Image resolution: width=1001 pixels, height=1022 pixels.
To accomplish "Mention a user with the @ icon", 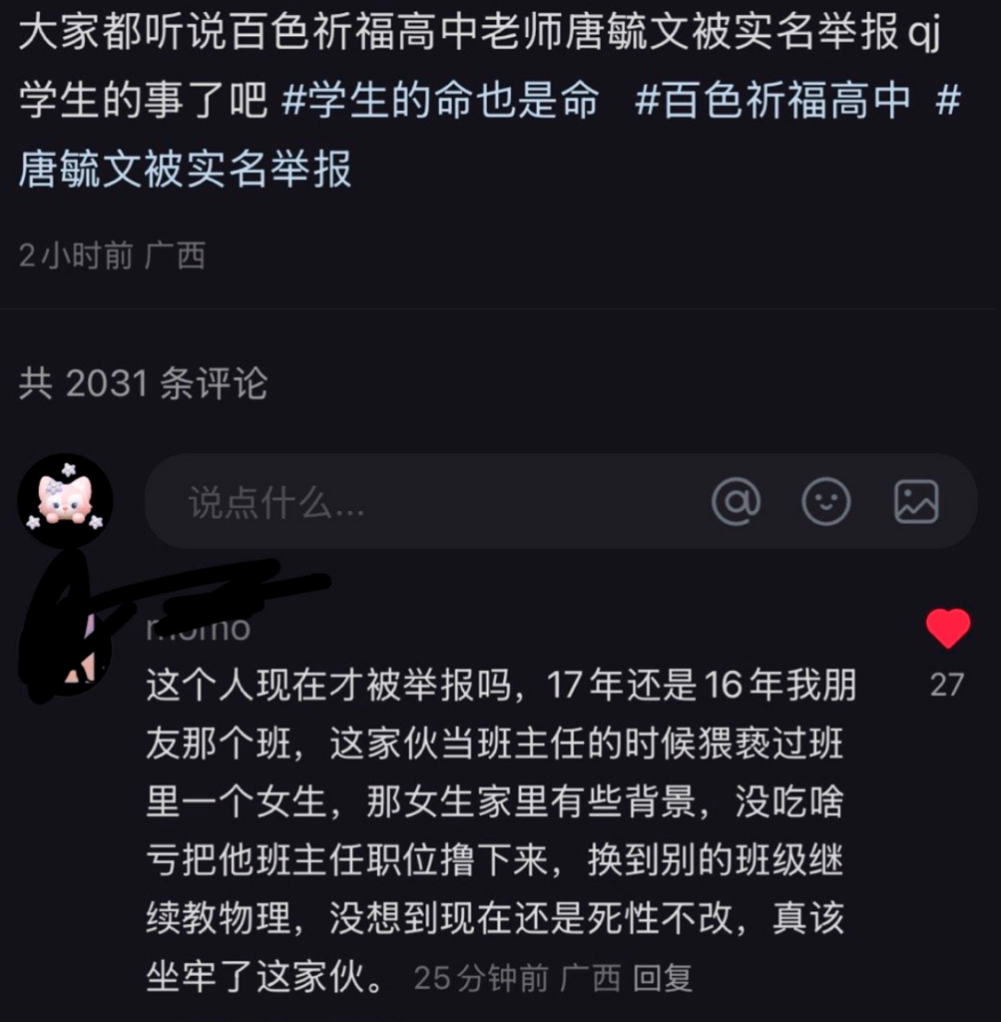I will point(736,501).
